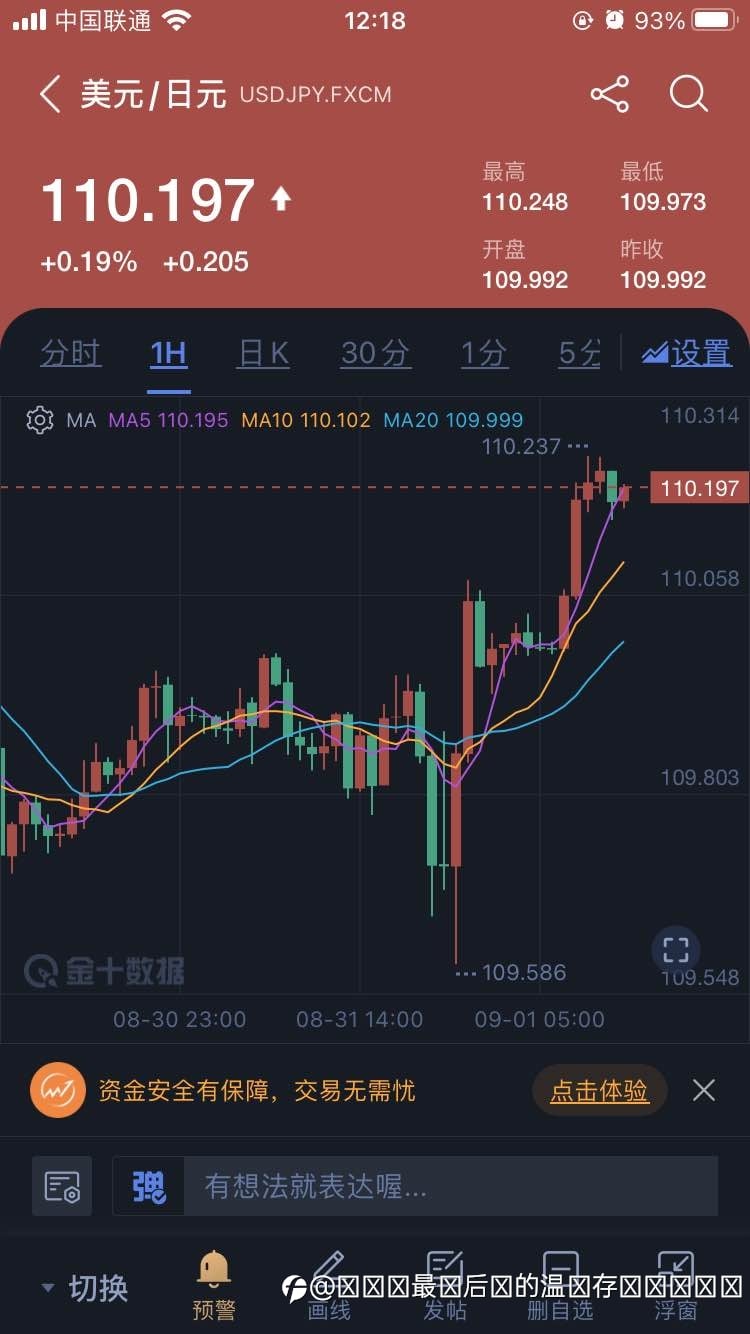This screenshot has width=750, height=1334.
Task: Expand the chart to fullscreen
Action: tap(676, 950)
